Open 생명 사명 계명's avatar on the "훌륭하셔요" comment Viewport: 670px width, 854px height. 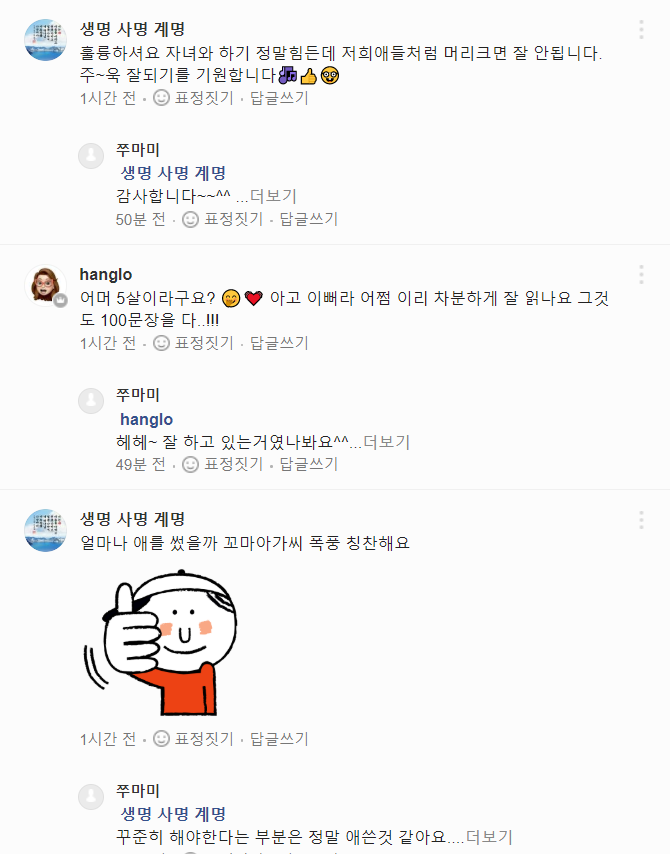(x=44, y=40)
